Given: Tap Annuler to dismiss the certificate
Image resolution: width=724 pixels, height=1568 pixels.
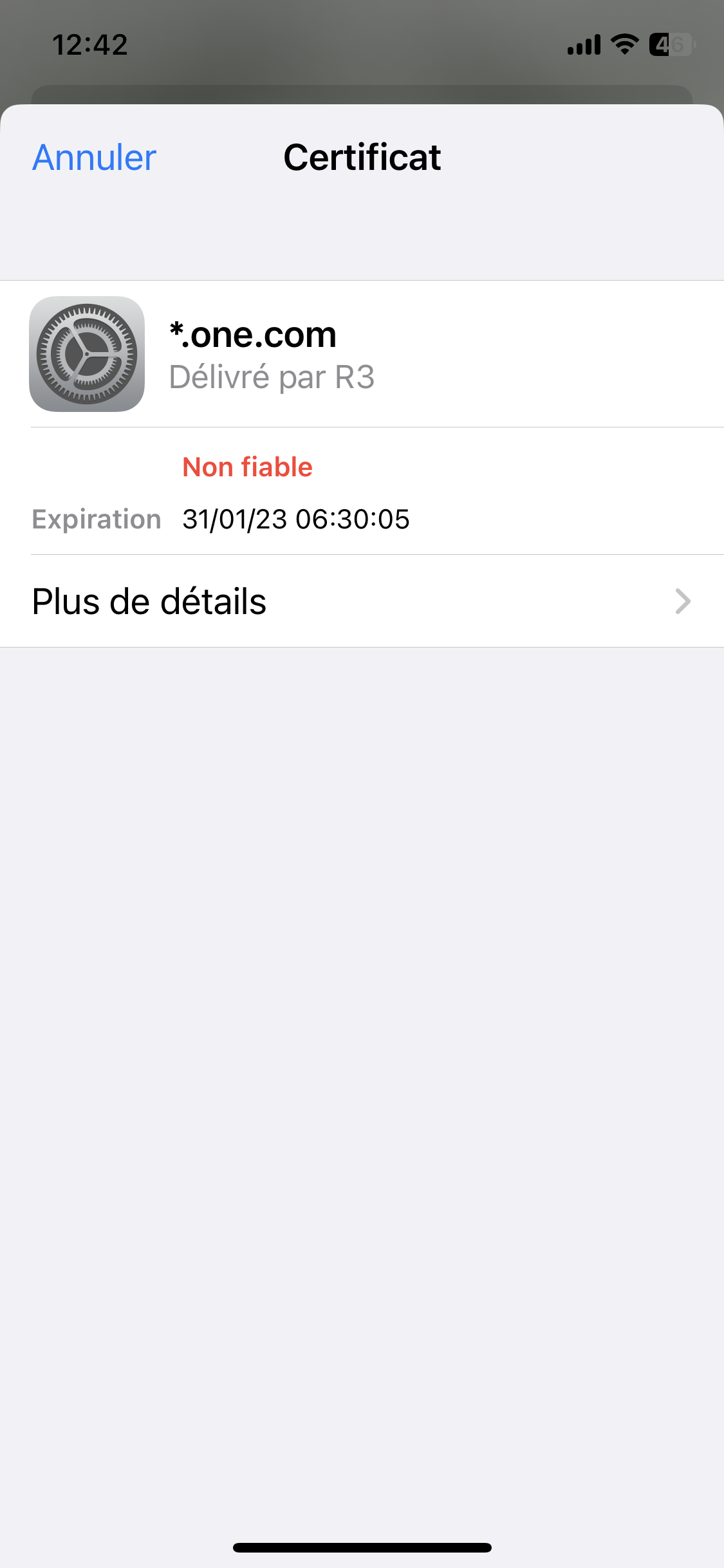Looking at the screenshot, I should point(95,158).
